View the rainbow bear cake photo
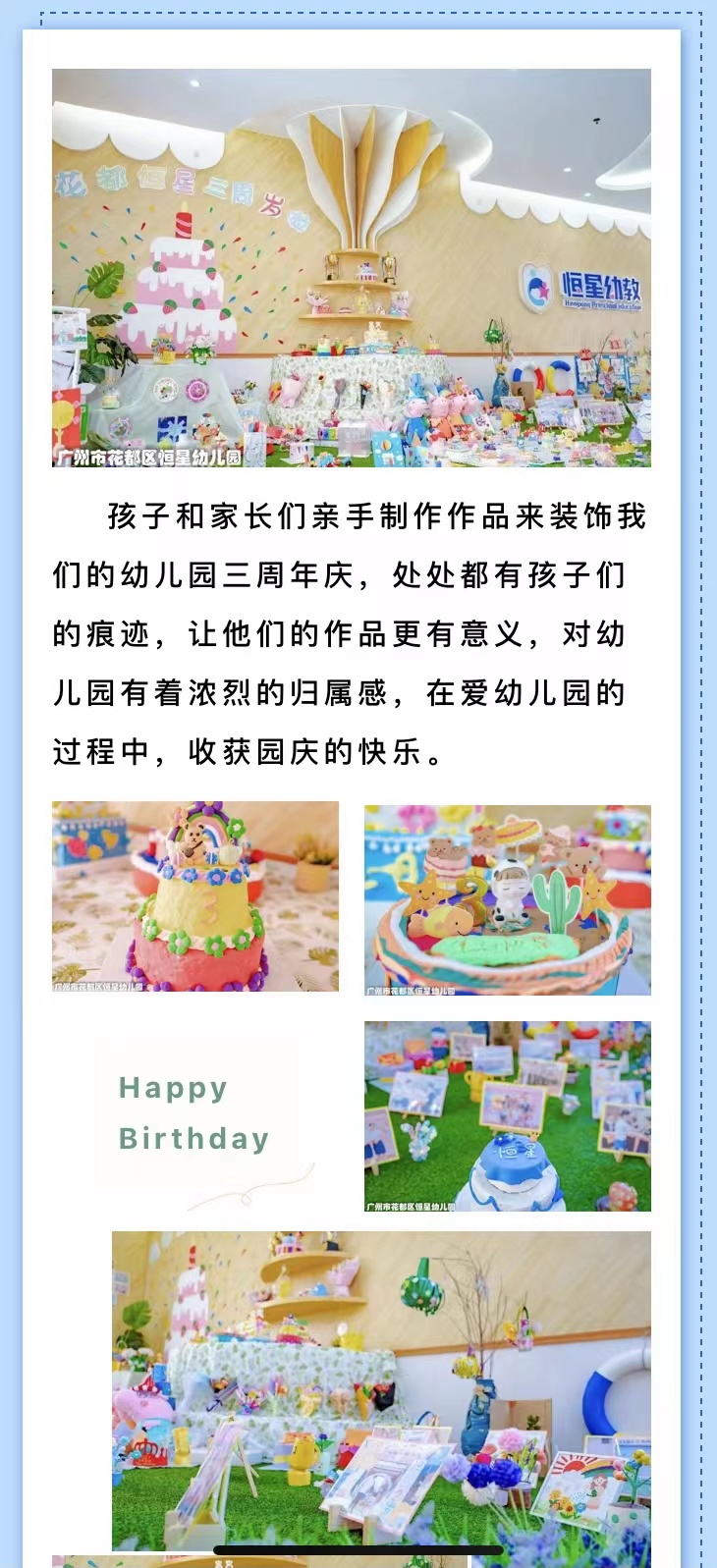717x1568 pixels. pos(195,895)
